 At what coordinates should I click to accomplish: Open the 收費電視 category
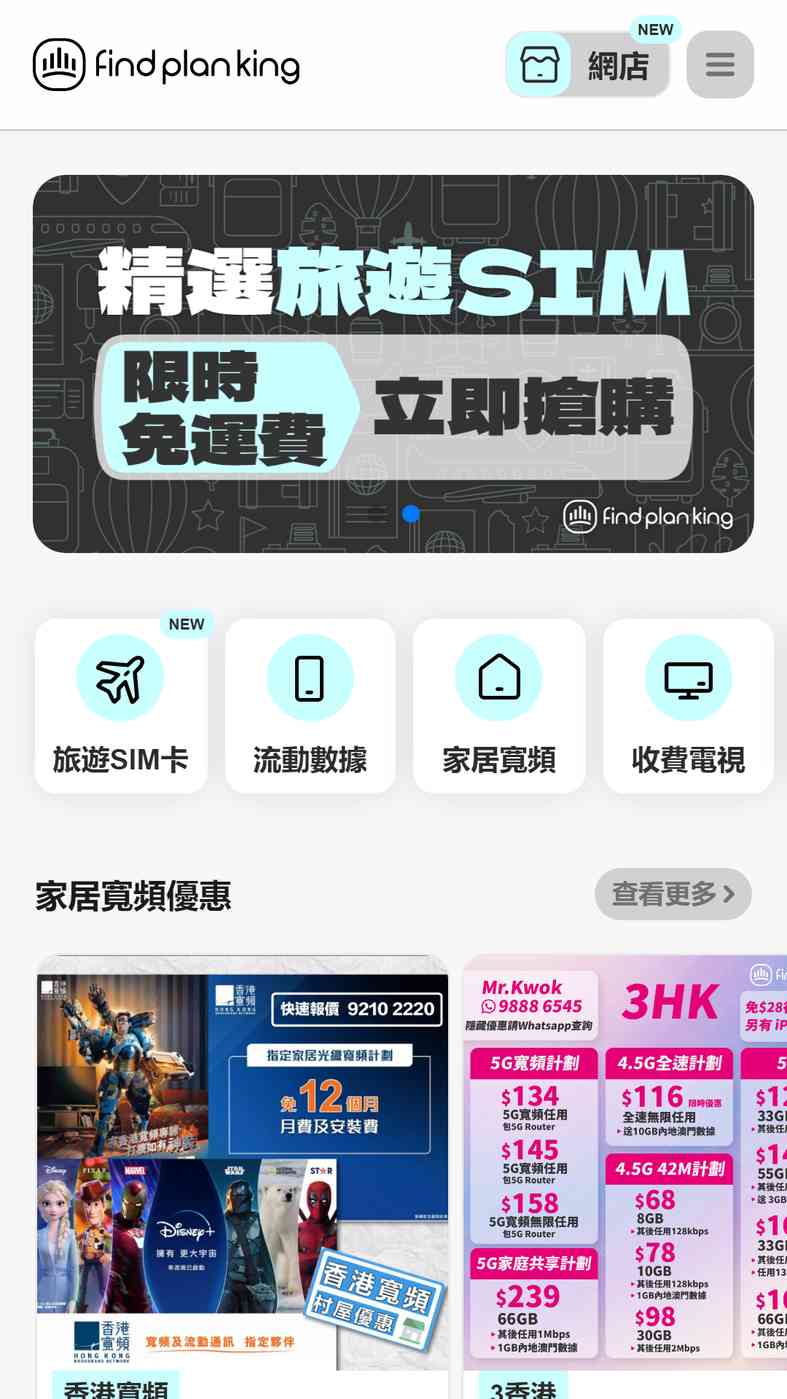click(688, 706)
